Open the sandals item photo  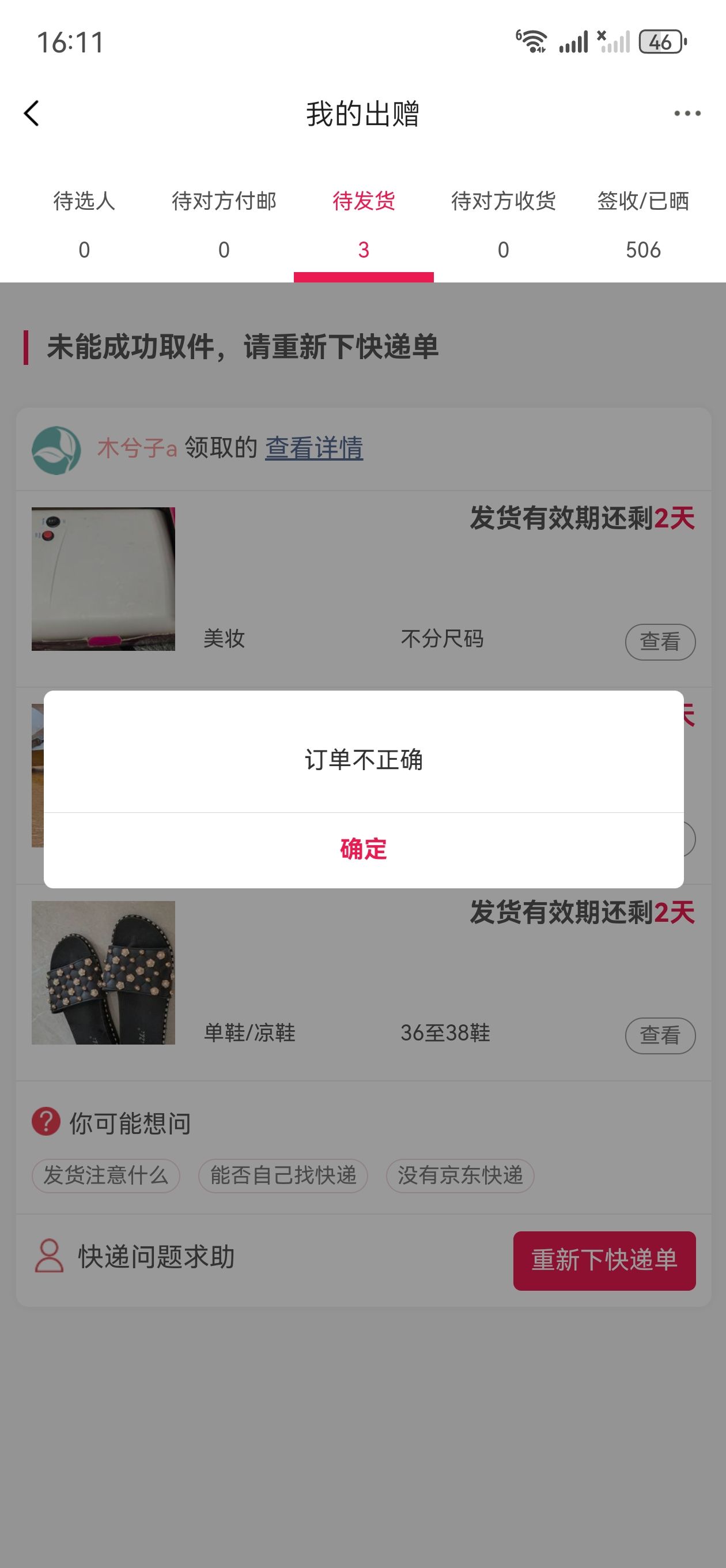104,973
